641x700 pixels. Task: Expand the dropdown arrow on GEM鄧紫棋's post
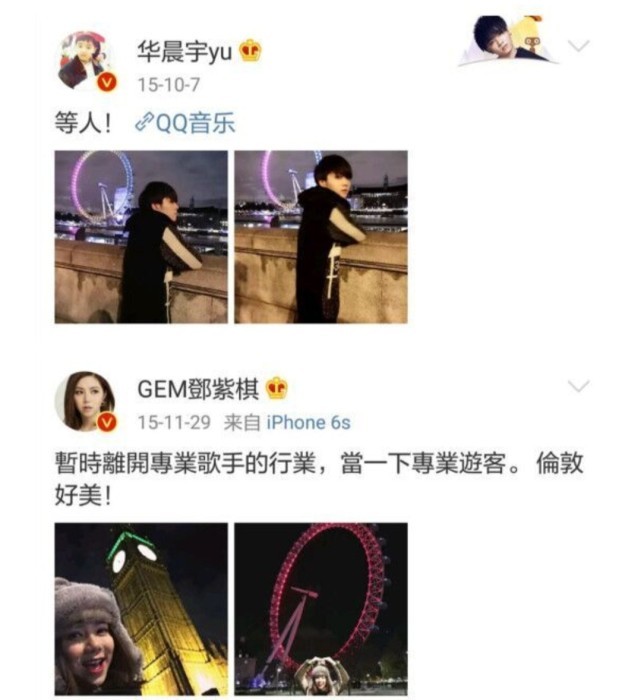[578, 386]
